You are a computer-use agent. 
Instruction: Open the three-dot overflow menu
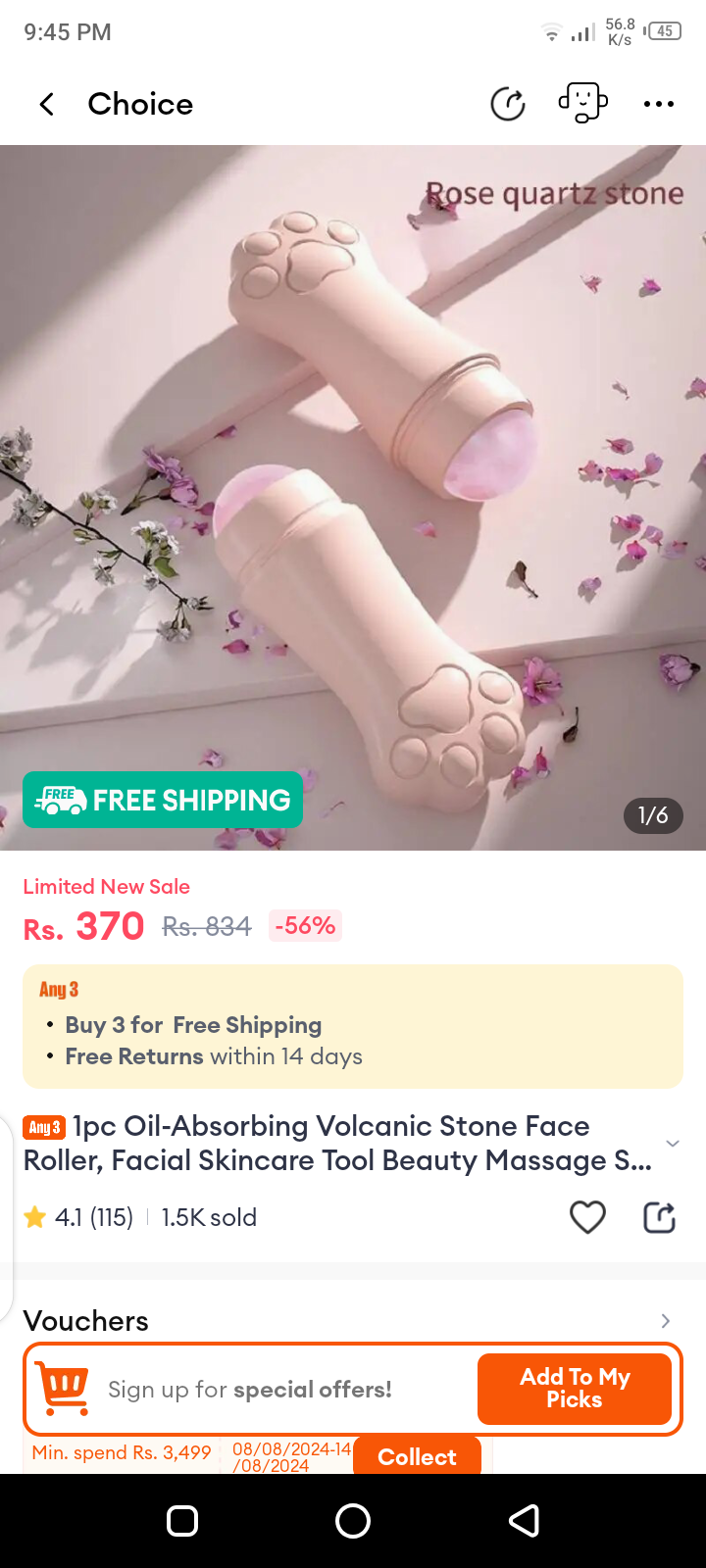tap(658, 104)
